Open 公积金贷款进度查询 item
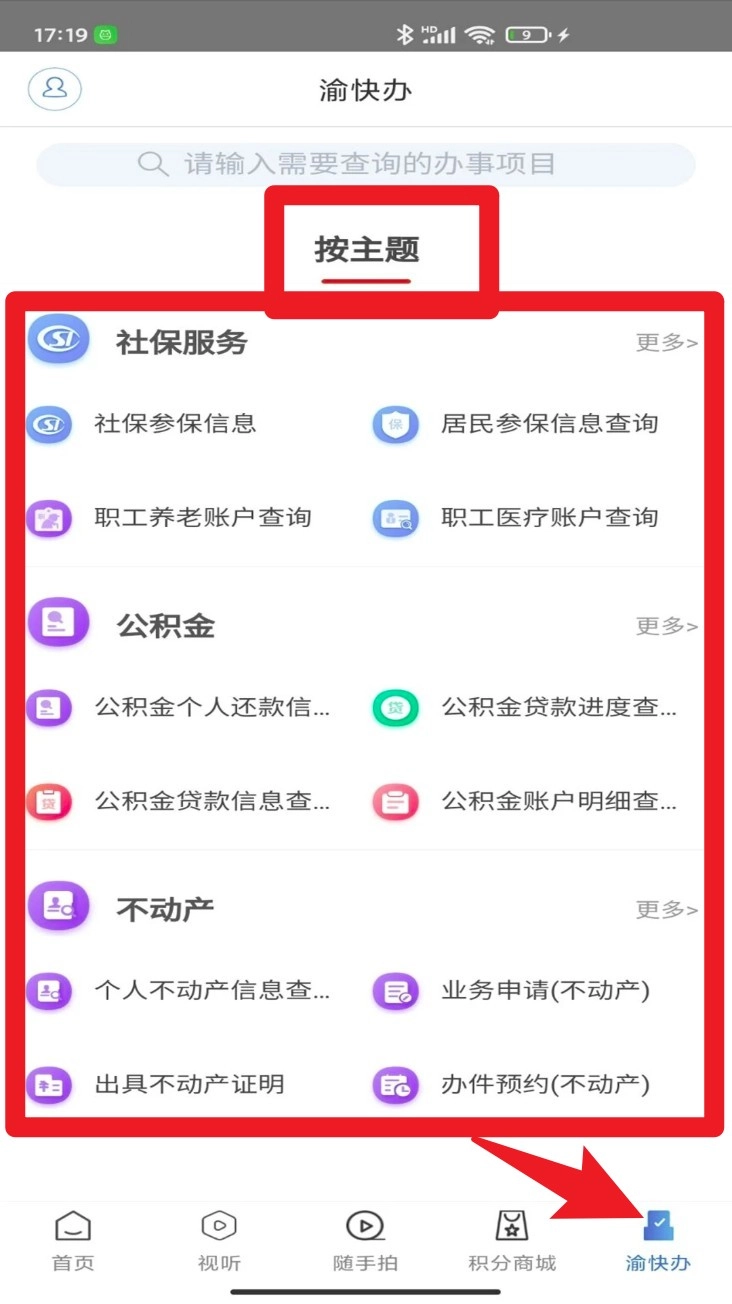The width and height of the screenshot is (732, 1304). (x=558, y=708)
